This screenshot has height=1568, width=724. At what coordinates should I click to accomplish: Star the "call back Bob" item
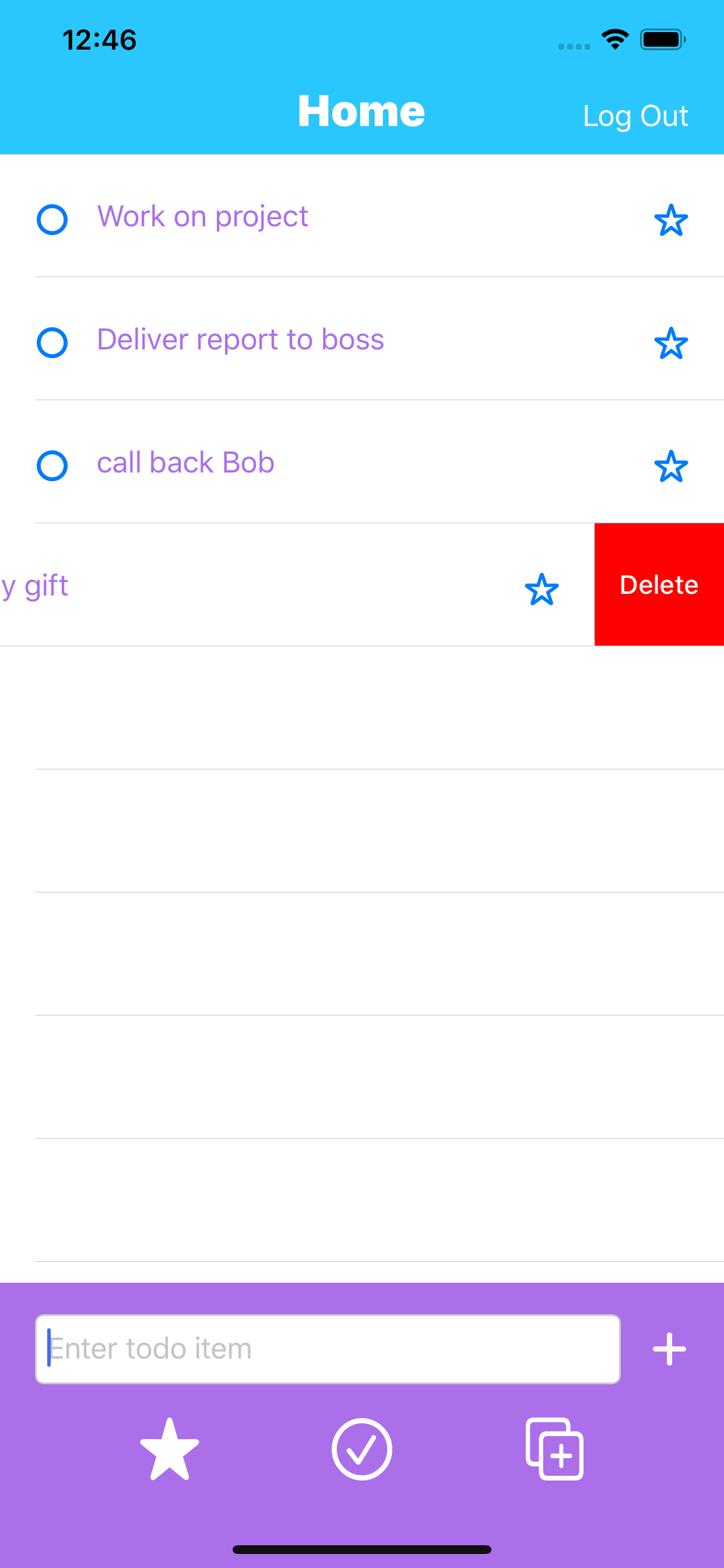pyautogui.click(x=671, y=466)
